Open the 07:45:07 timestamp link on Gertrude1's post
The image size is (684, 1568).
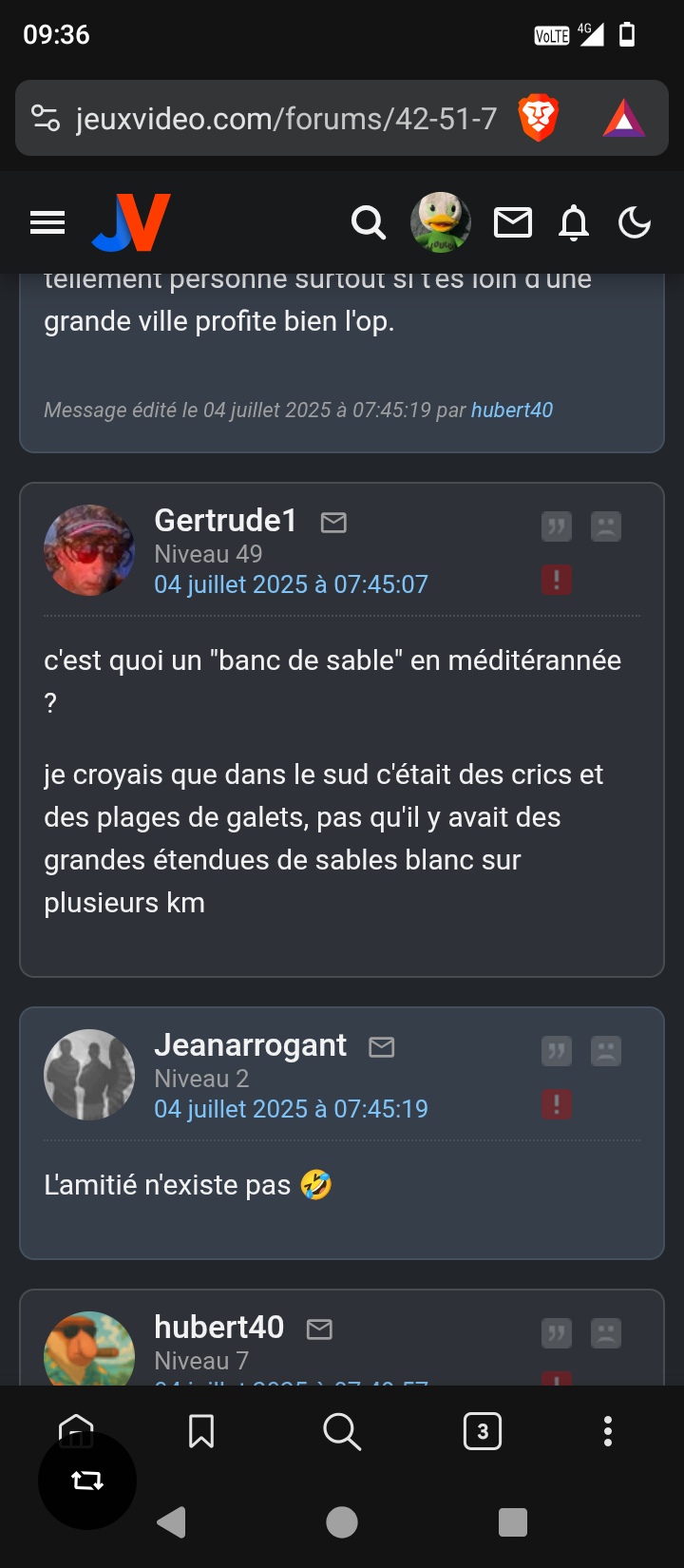click(x=291, y=583)
